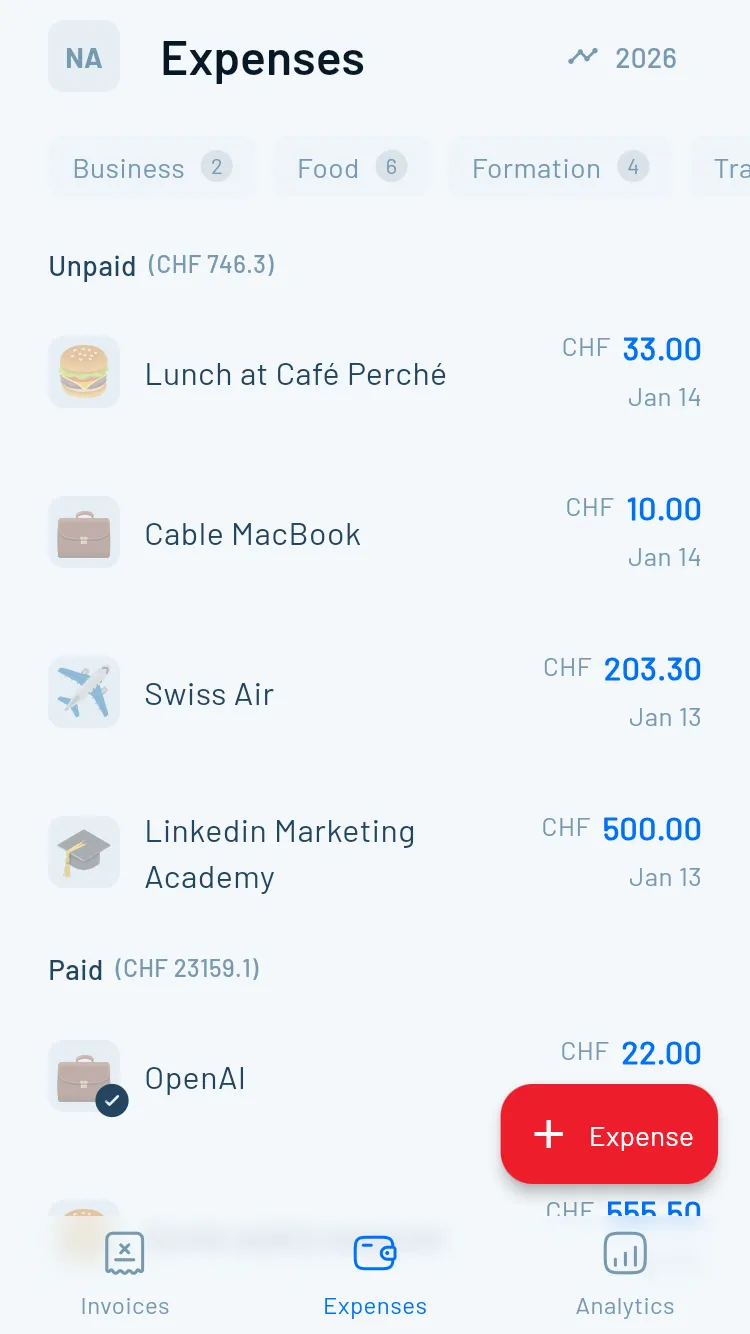Open the NA profile avatar
The width and height of the screenshot is (750, 1334).
84,56
